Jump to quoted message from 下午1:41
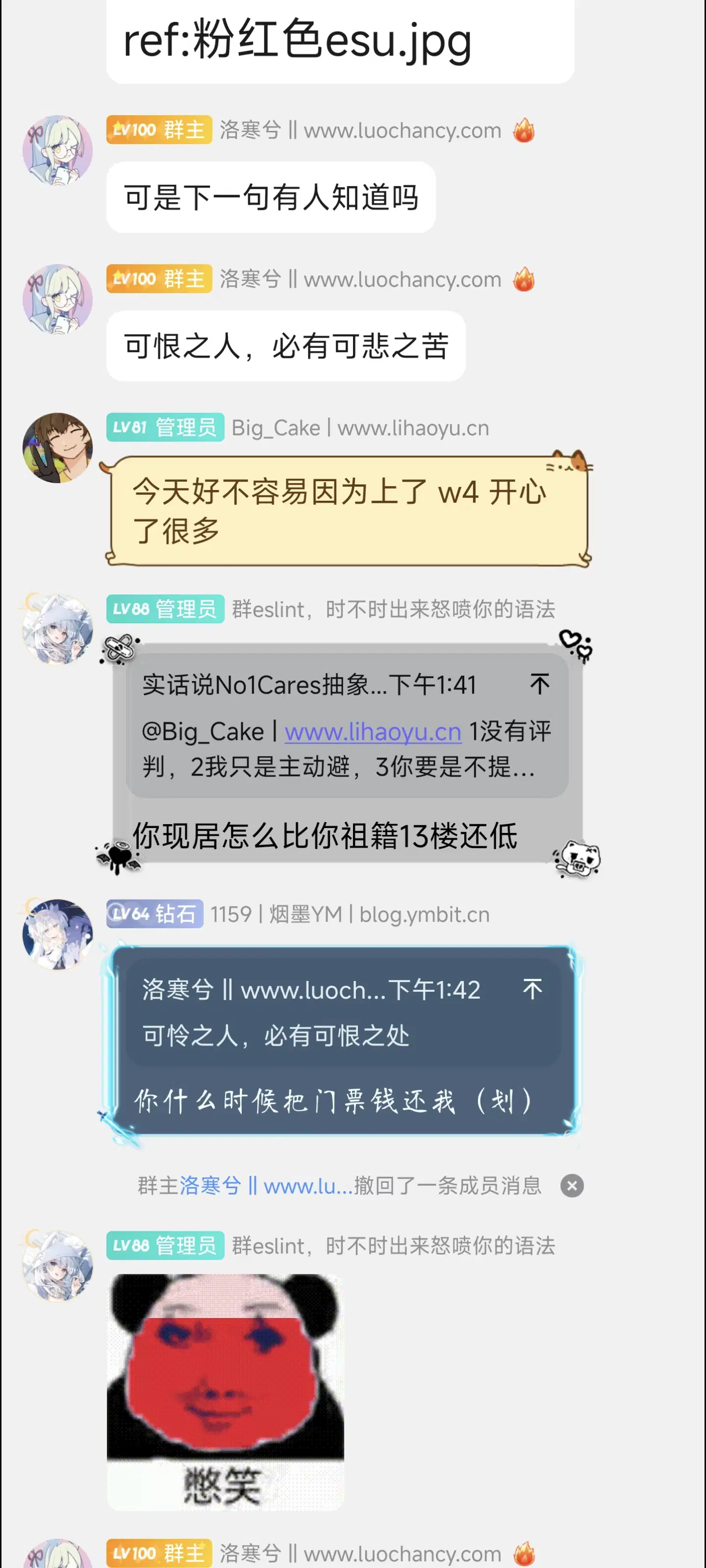The width and height of the screenshot is (706, 1568). [539, 684]
